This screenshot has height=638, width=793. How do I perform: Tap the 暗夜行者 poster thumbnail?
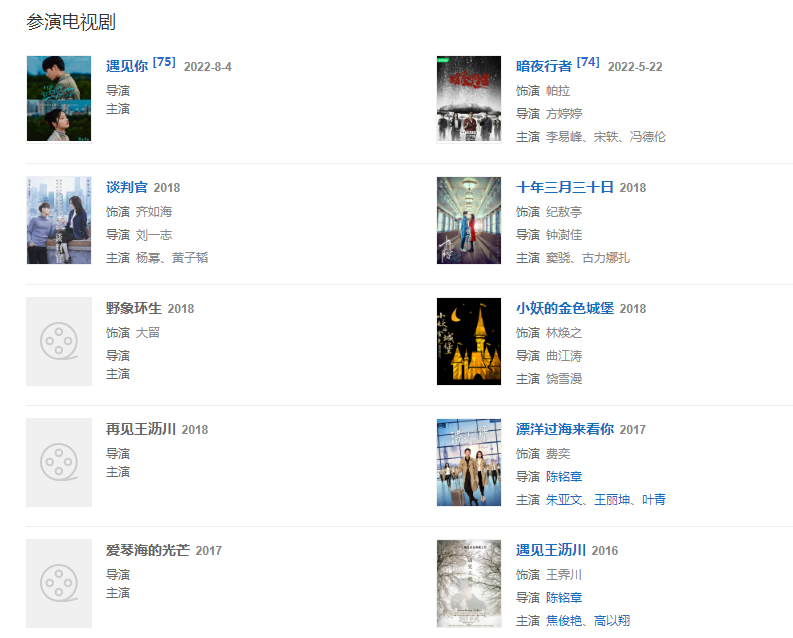[469, 99]
